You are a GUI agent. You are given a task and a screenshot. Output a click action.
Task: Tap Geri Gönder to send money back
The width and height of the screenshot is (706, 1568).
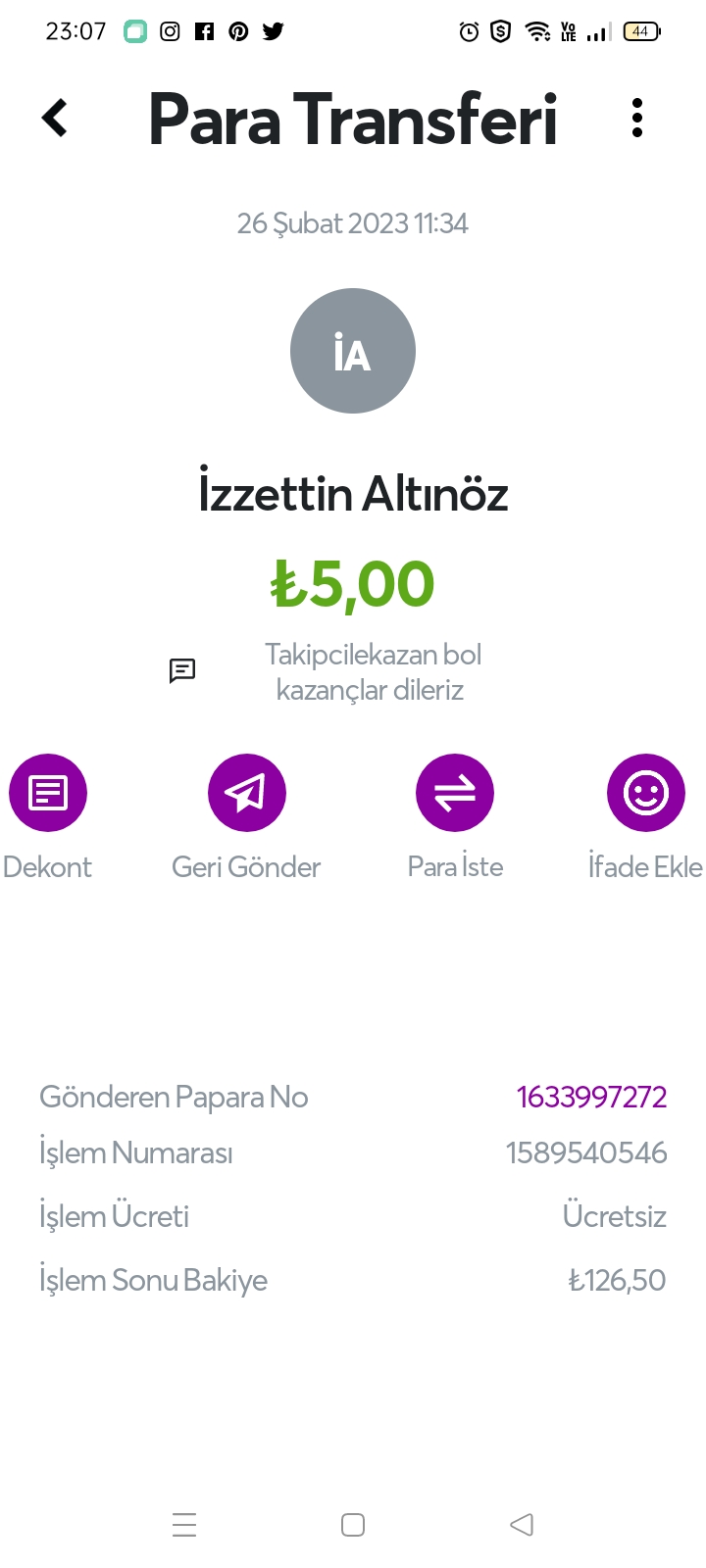[247, 793]
